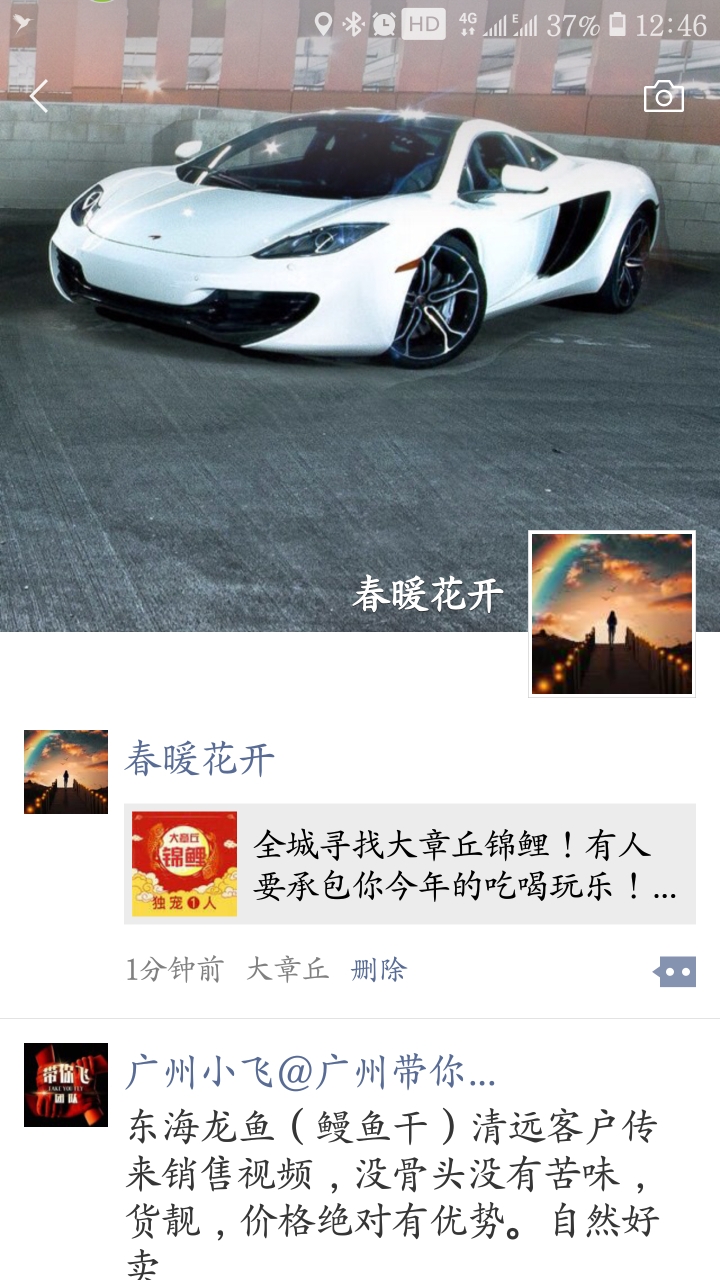Open the camera to post a moment
720x1280 pixels.
coord(663,97)
